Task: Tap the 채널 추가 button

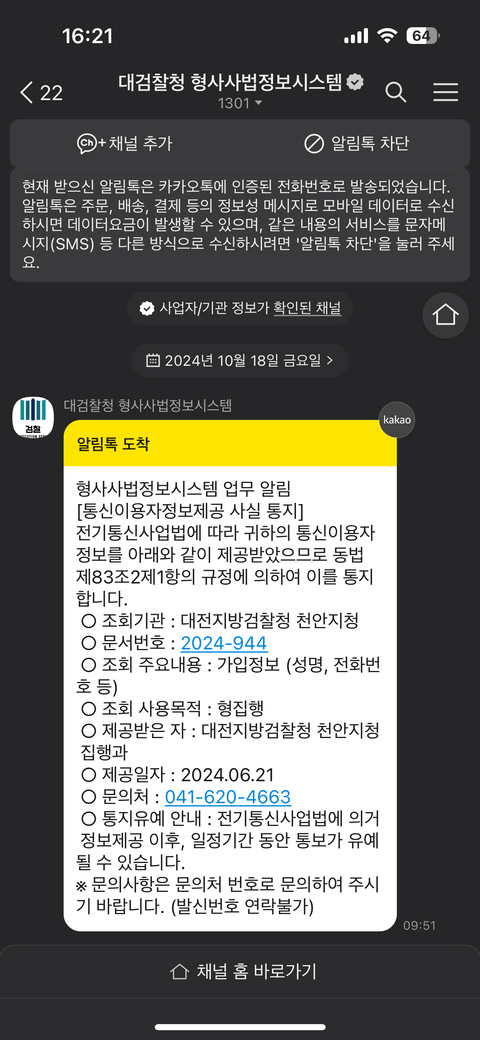Action: [x=125, y=143]
